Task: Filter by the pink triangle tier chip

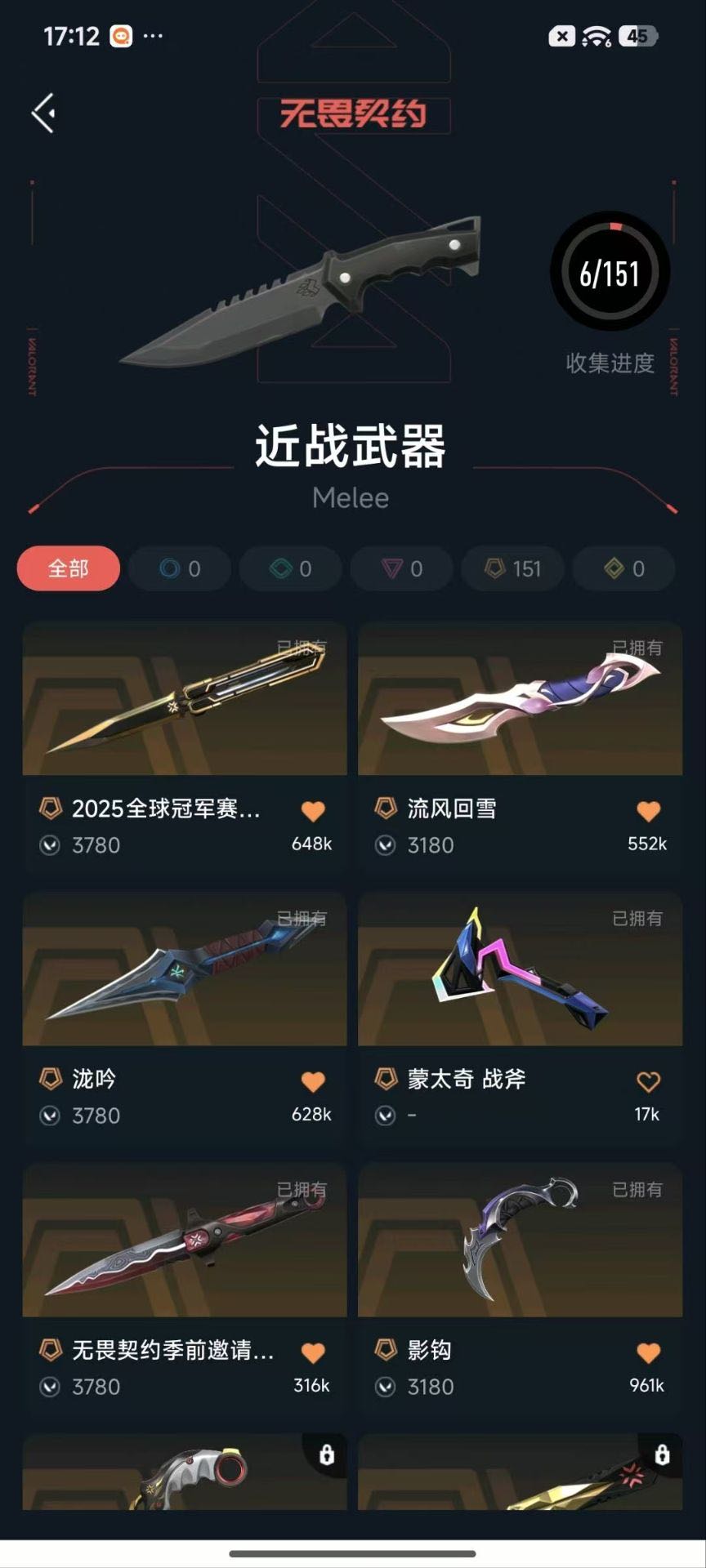Action: 402,568
